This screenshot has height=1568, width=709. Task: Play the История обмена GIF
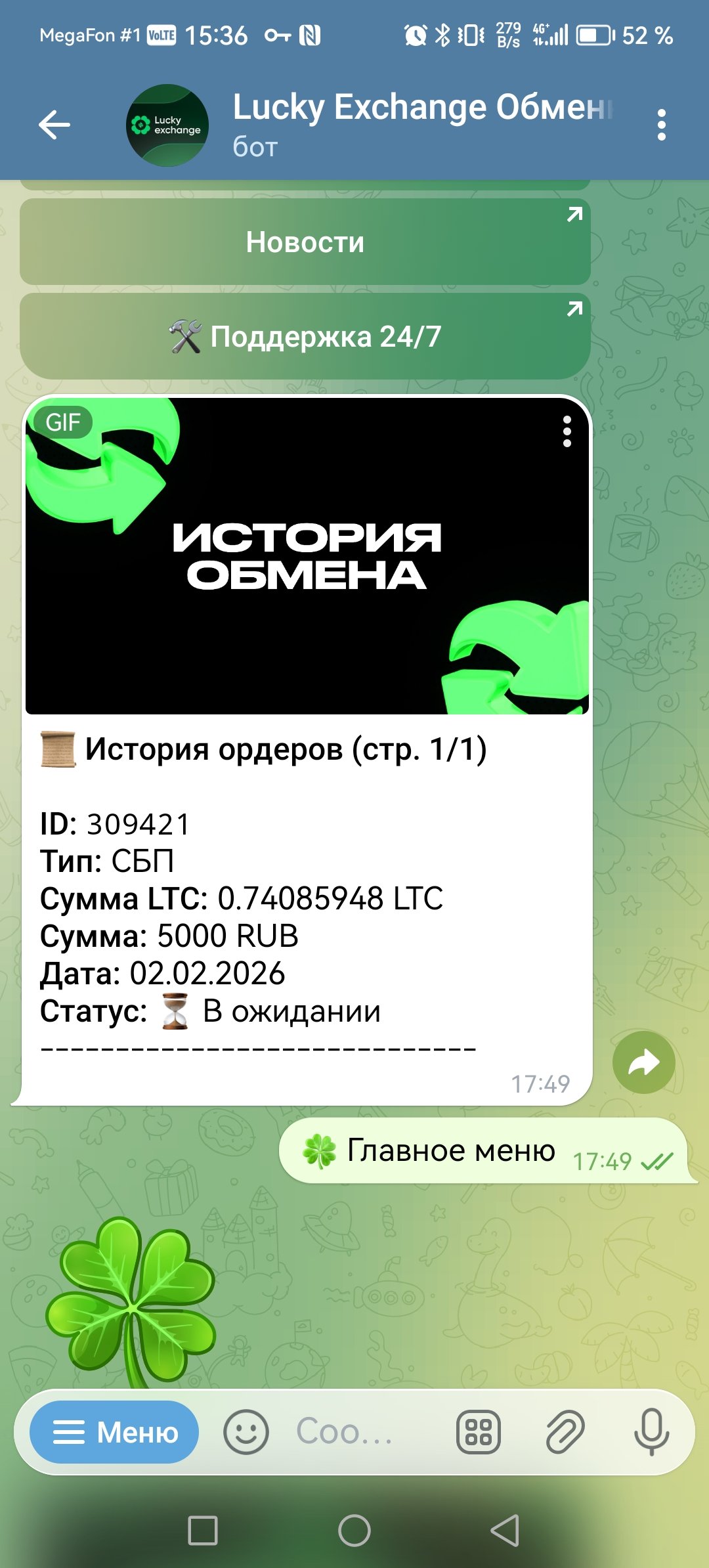coord(307,555)
